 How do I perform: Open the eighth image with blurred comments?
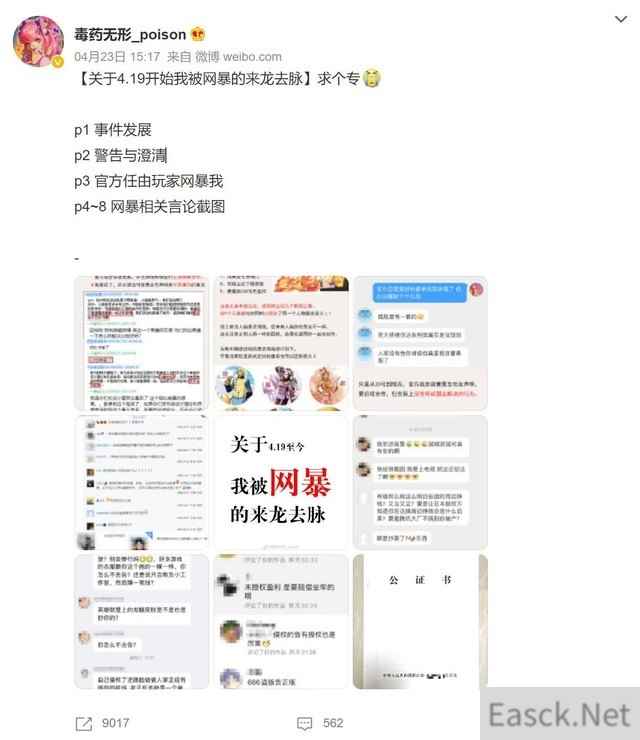click(x=281, y=620)
